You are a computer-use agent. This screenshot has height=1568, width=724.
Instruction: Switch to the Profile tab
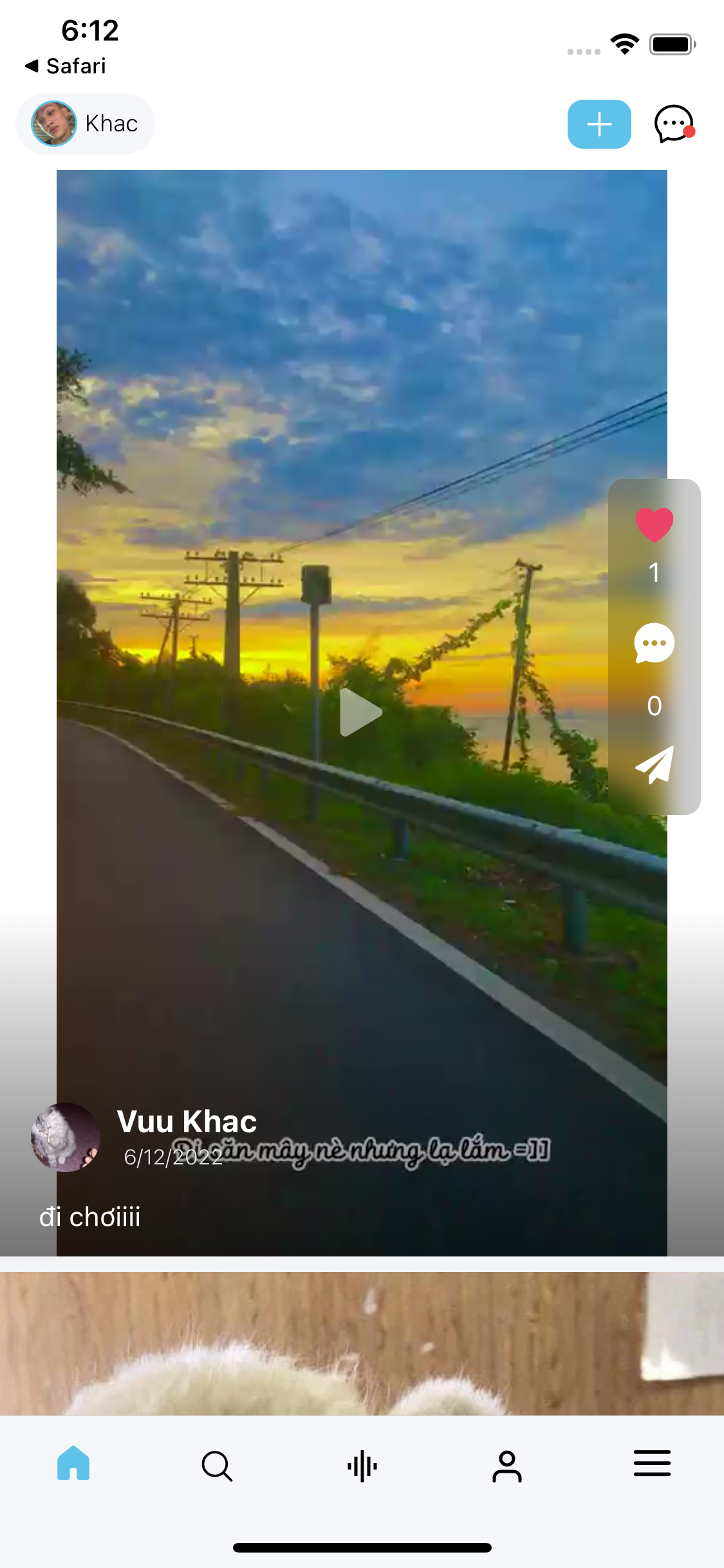tap(507, 1466)
